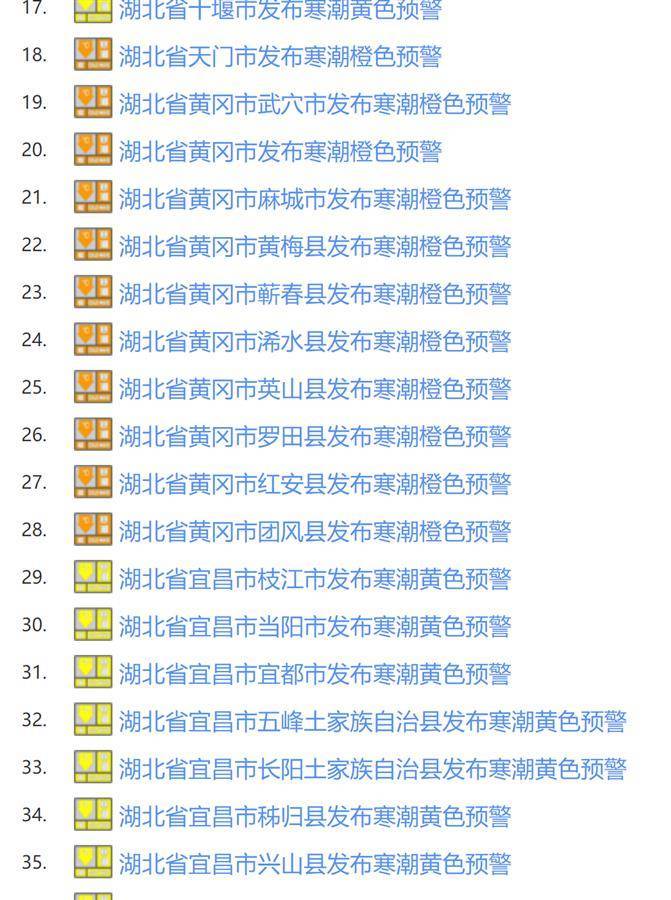The height and width of the screenshot is (900, 671).
Task: Open 湖北省黄冈市红安县发布寒潮橙色预警
Action: click(314, 484)
